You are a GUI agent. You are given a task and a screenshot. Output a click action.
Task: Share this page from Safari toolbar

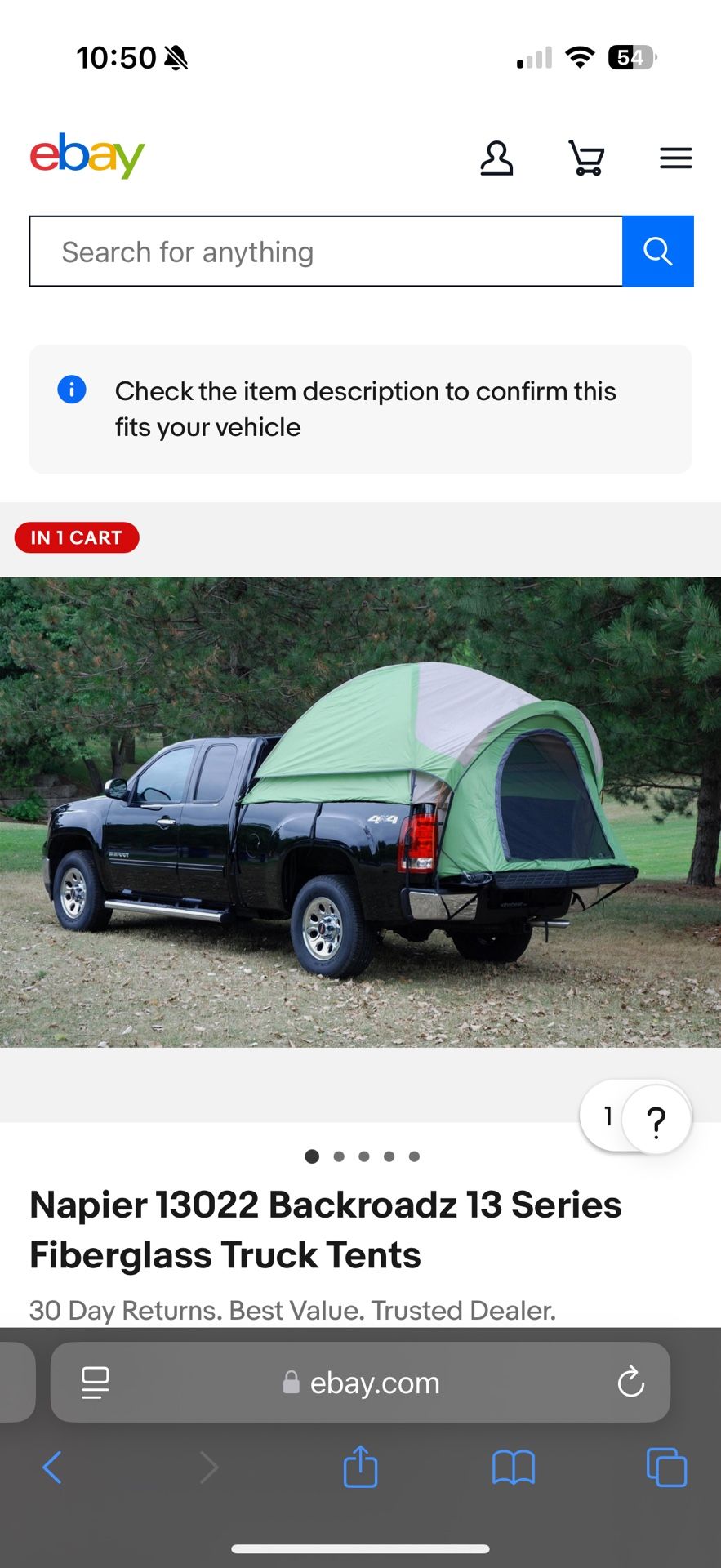(360, 1466)
